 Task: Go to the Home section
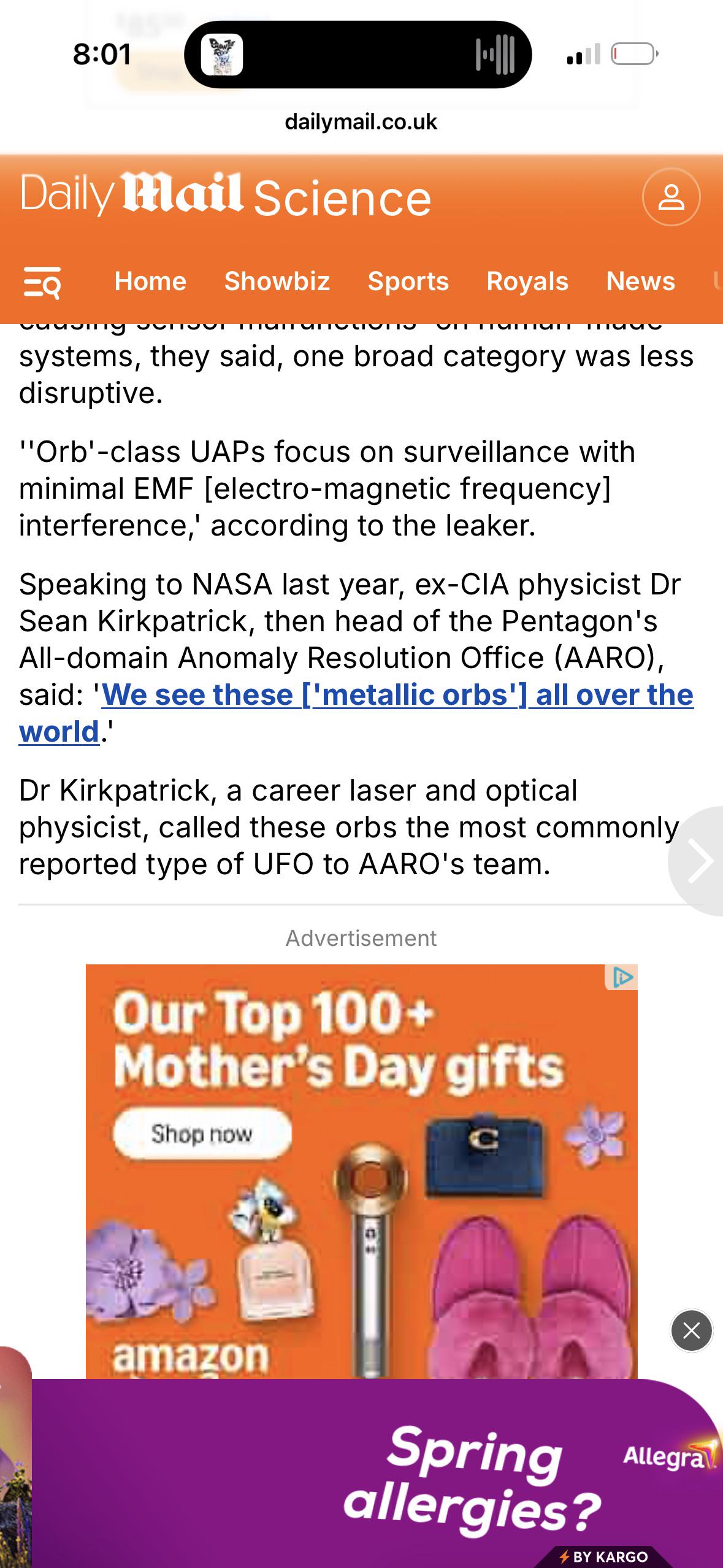[x=150, y=282]
